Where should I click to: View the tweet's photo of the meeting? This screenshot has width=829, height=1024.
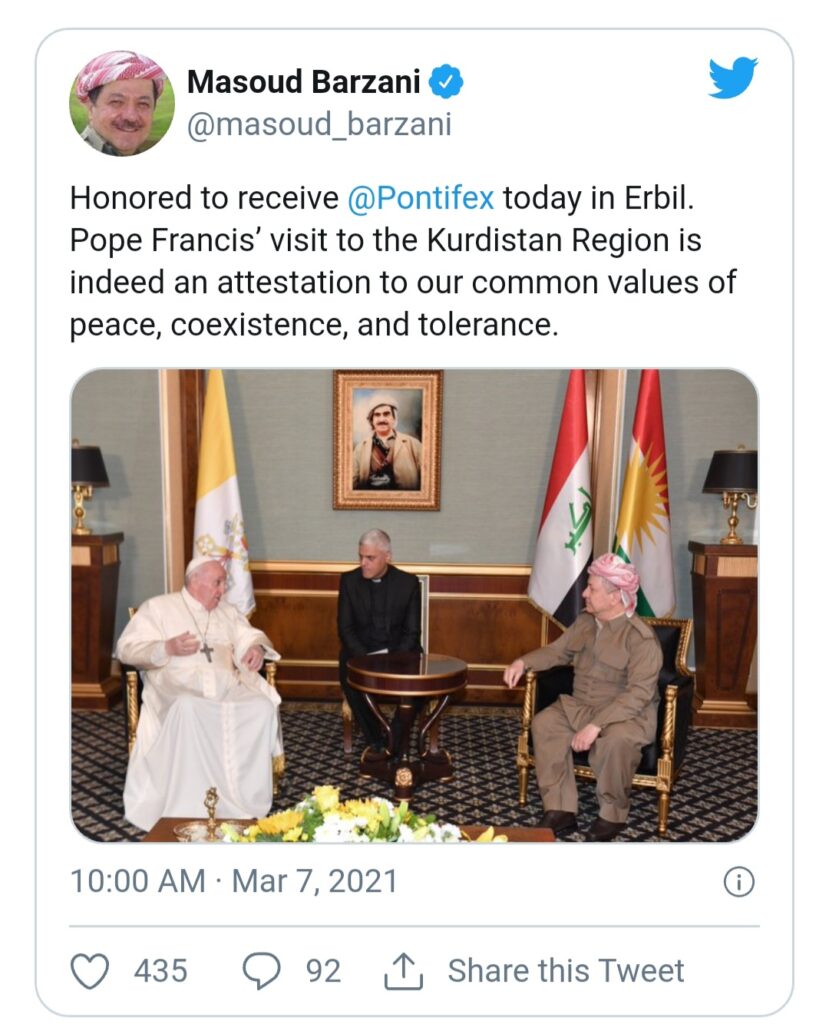[413, 605]
